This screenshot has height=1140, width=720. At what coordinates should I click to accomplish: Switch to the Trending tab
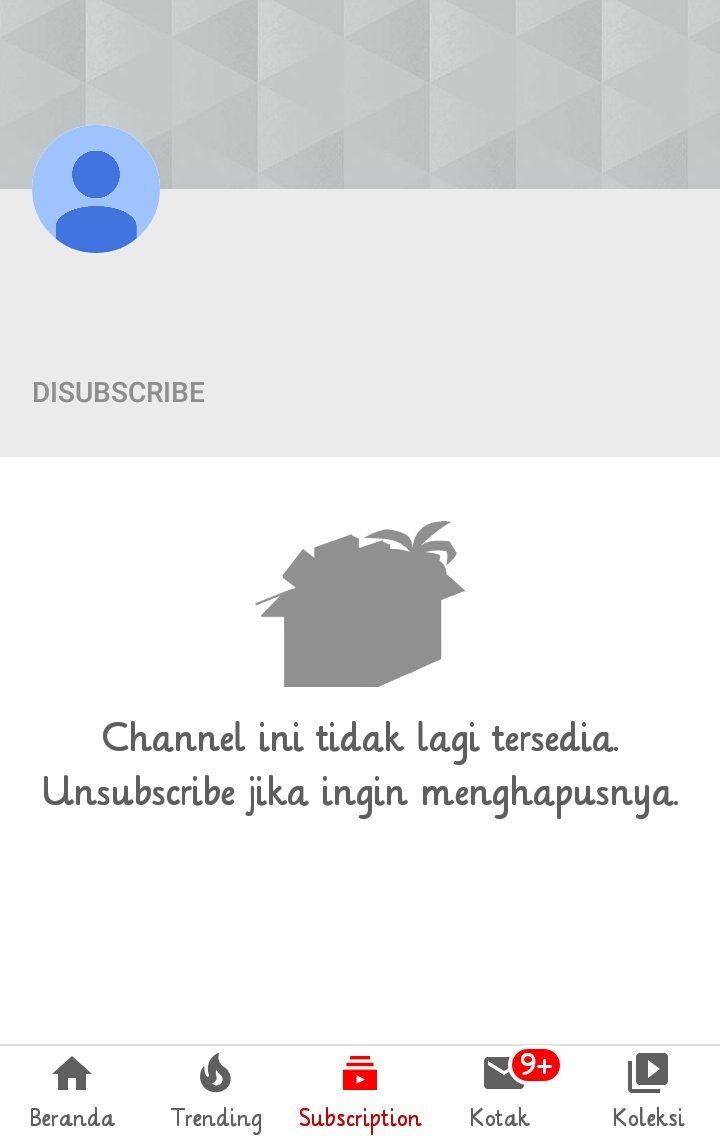(x=216, y=1092)
